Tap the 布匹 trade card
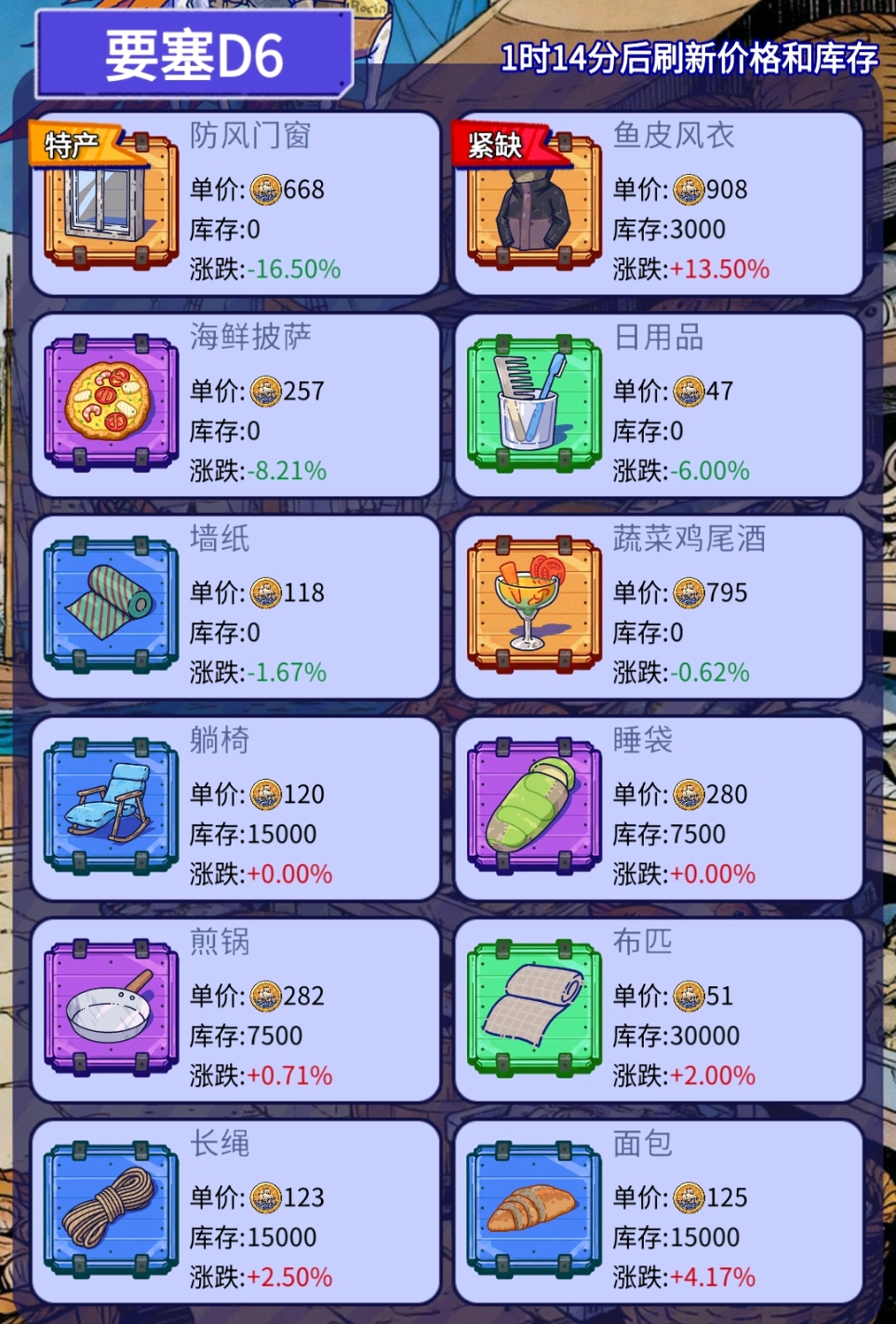This screenshot has height=1324, width=896. [658, 1010]
